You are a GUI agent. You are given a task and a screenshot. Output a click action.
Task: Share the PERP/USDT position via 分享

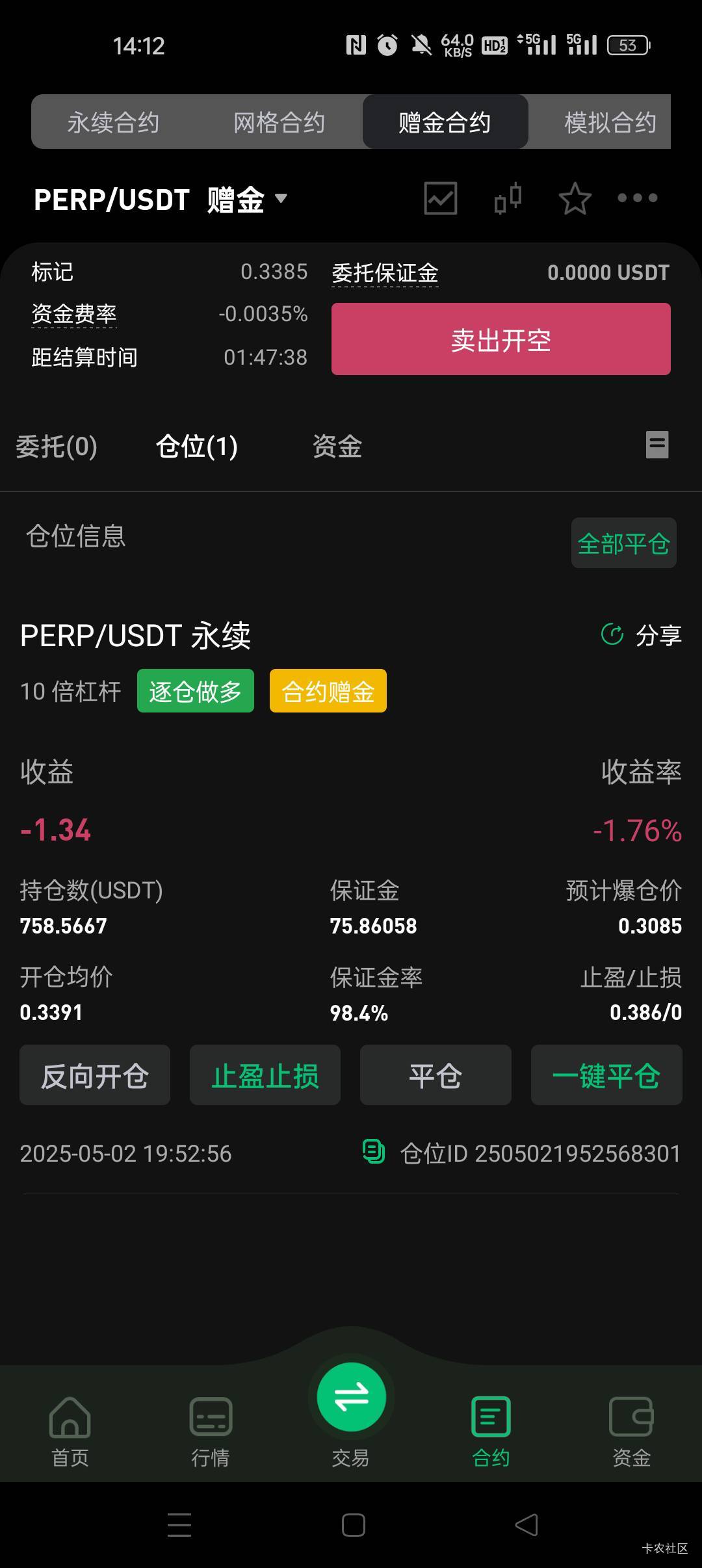click(x=642, y=634)
